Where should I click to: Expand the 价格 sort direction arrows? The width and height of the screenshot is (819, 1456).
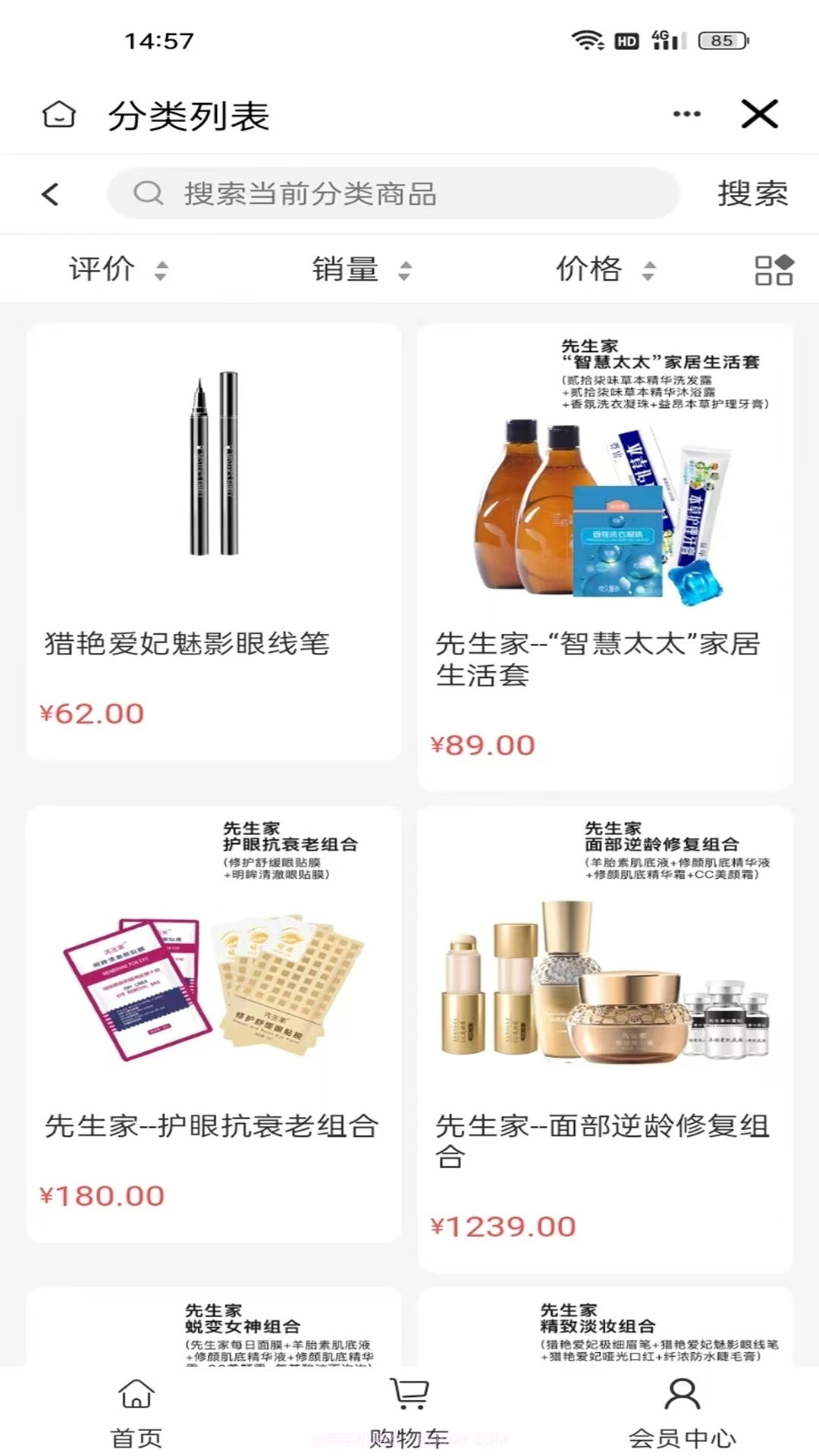click(x=650, y=270)
